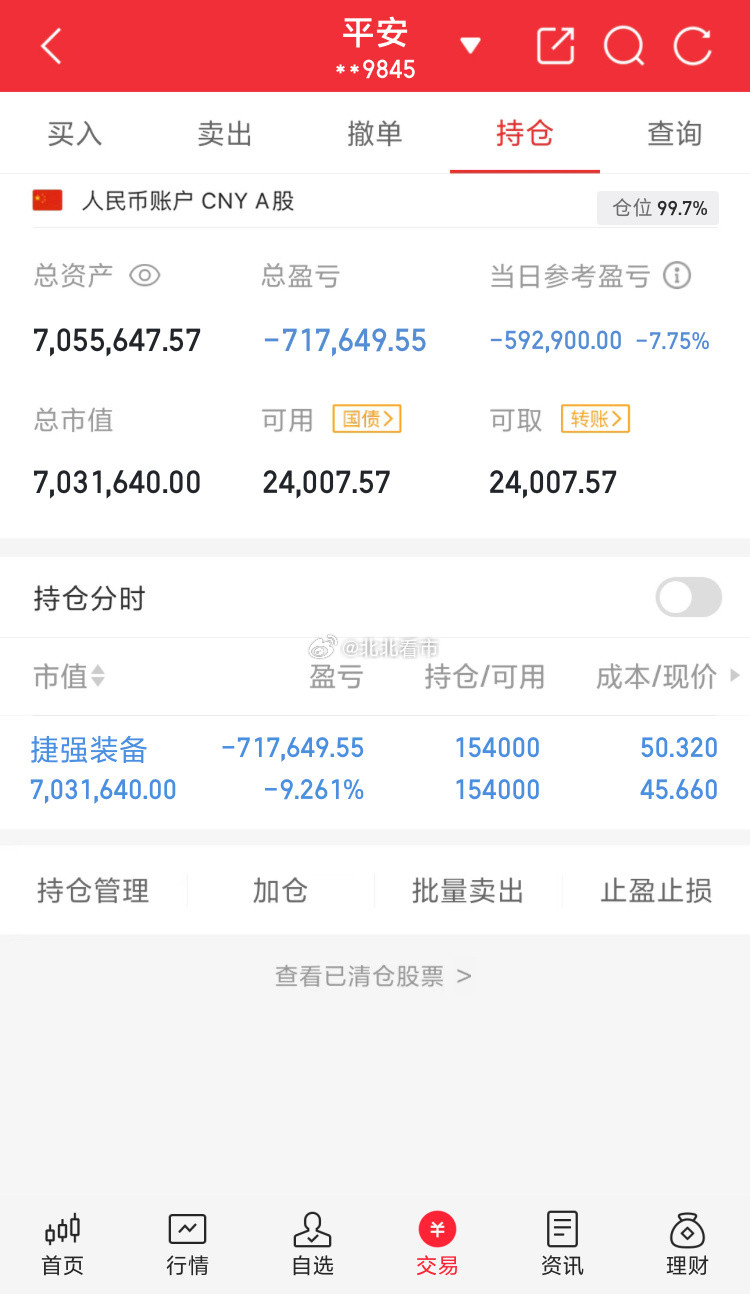The image size is (750, 1294).
Task: View info tooltip next to 当日参考盈亏
Action: [x=678, y=276]
